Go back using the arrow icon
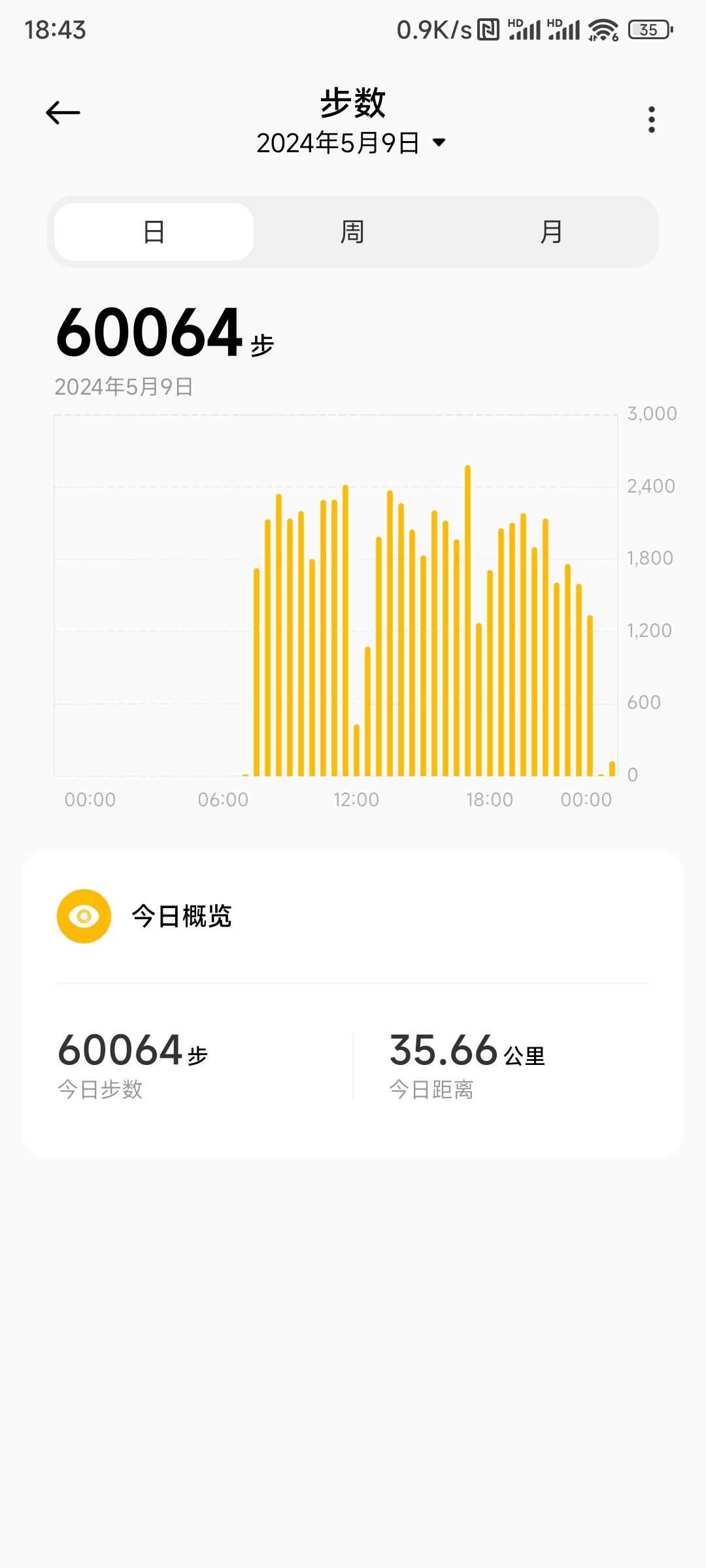 coord(63,113)
